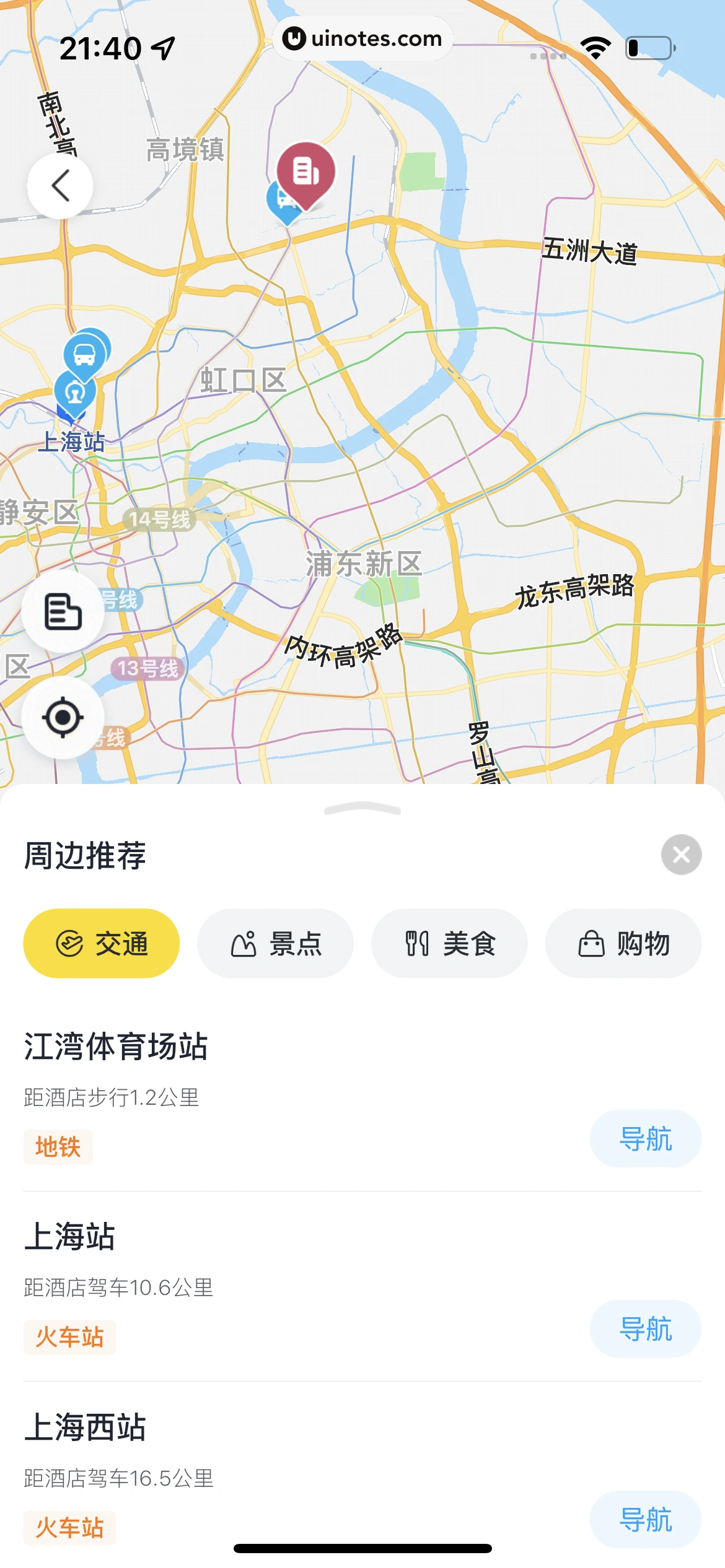Open the hotel details floating button

[63, 612]
